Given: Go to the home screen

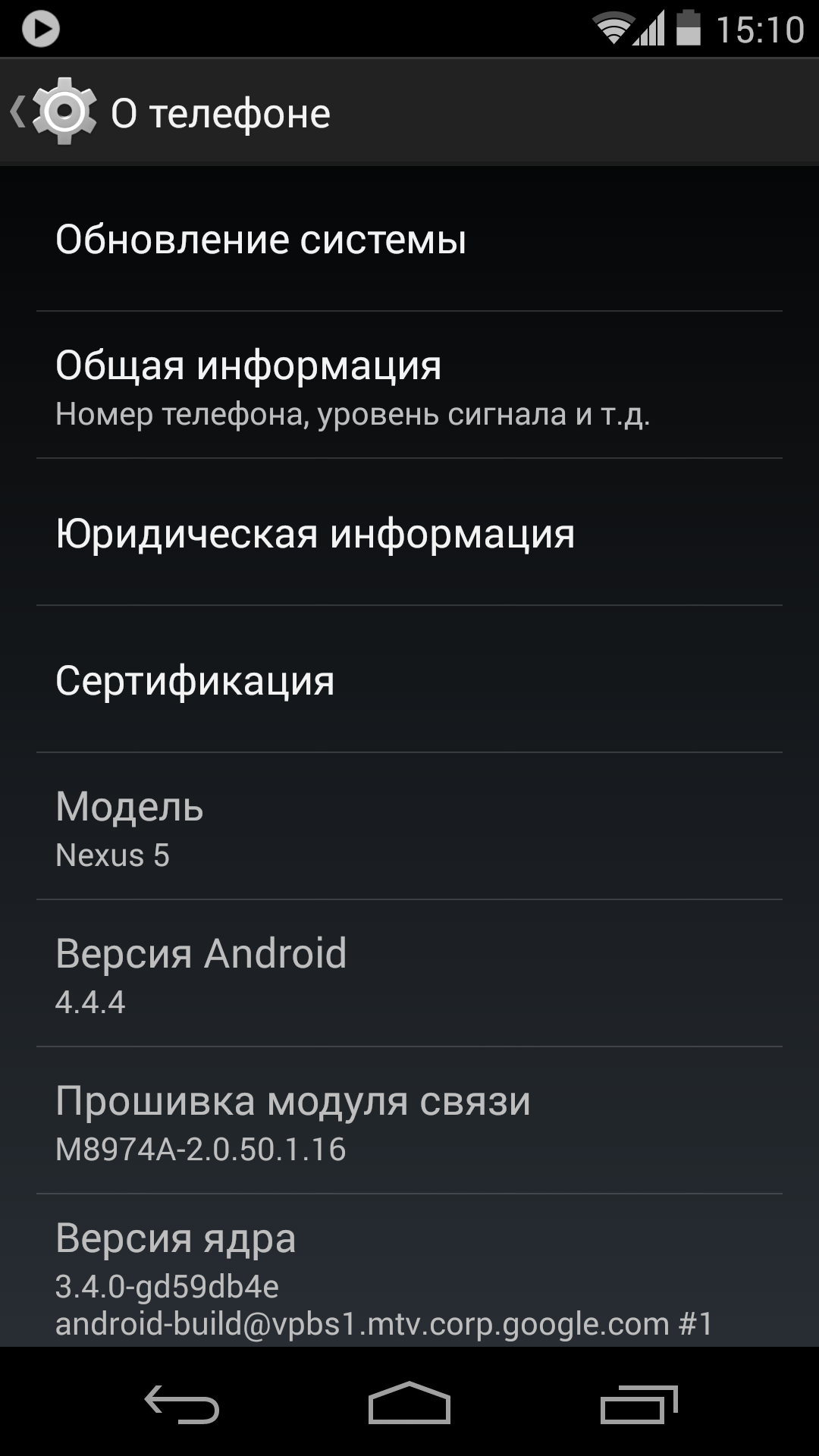Looking at the screenshot, I should [409, 1403].
